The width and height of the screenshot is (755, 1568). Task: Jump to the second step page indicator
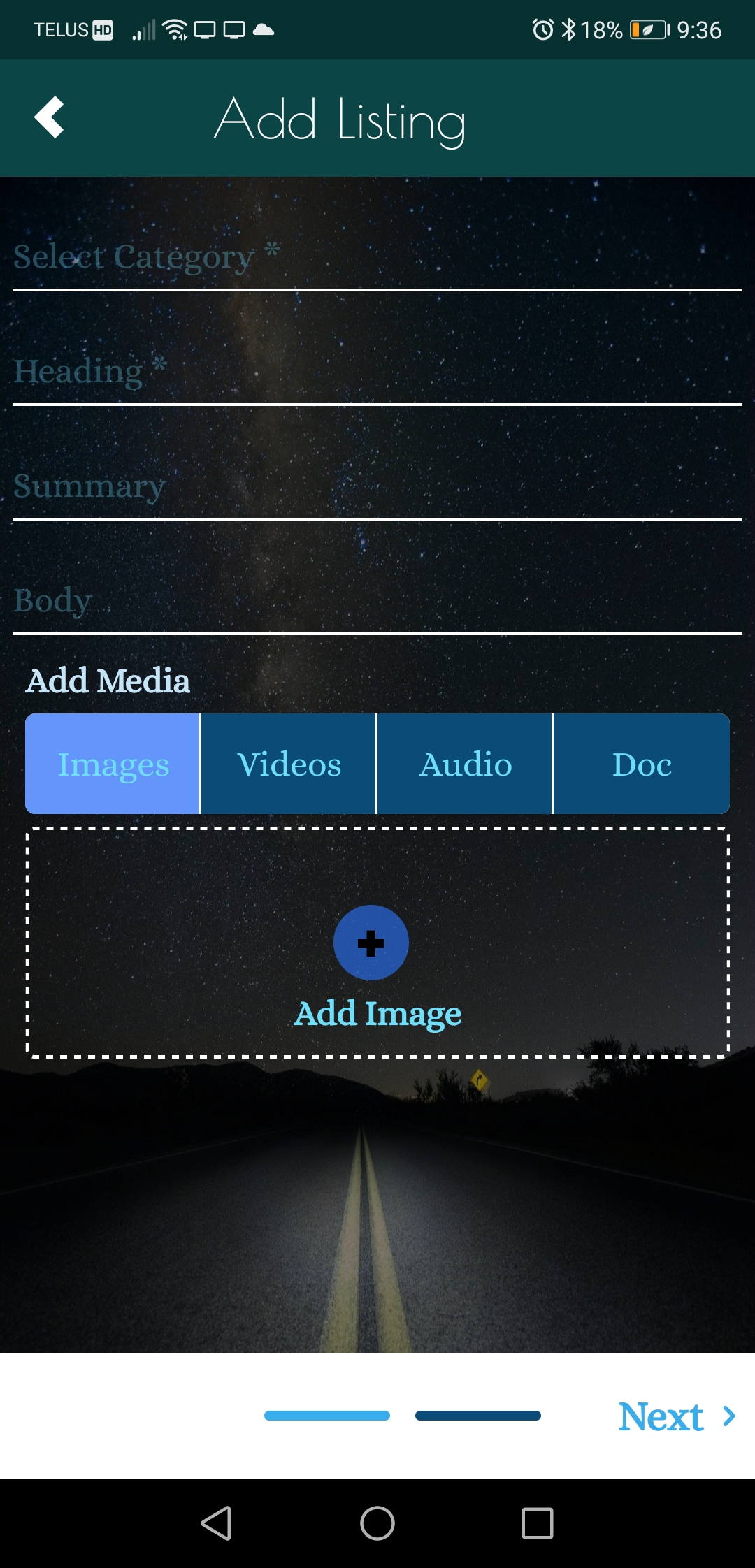tap(477, 1416)
